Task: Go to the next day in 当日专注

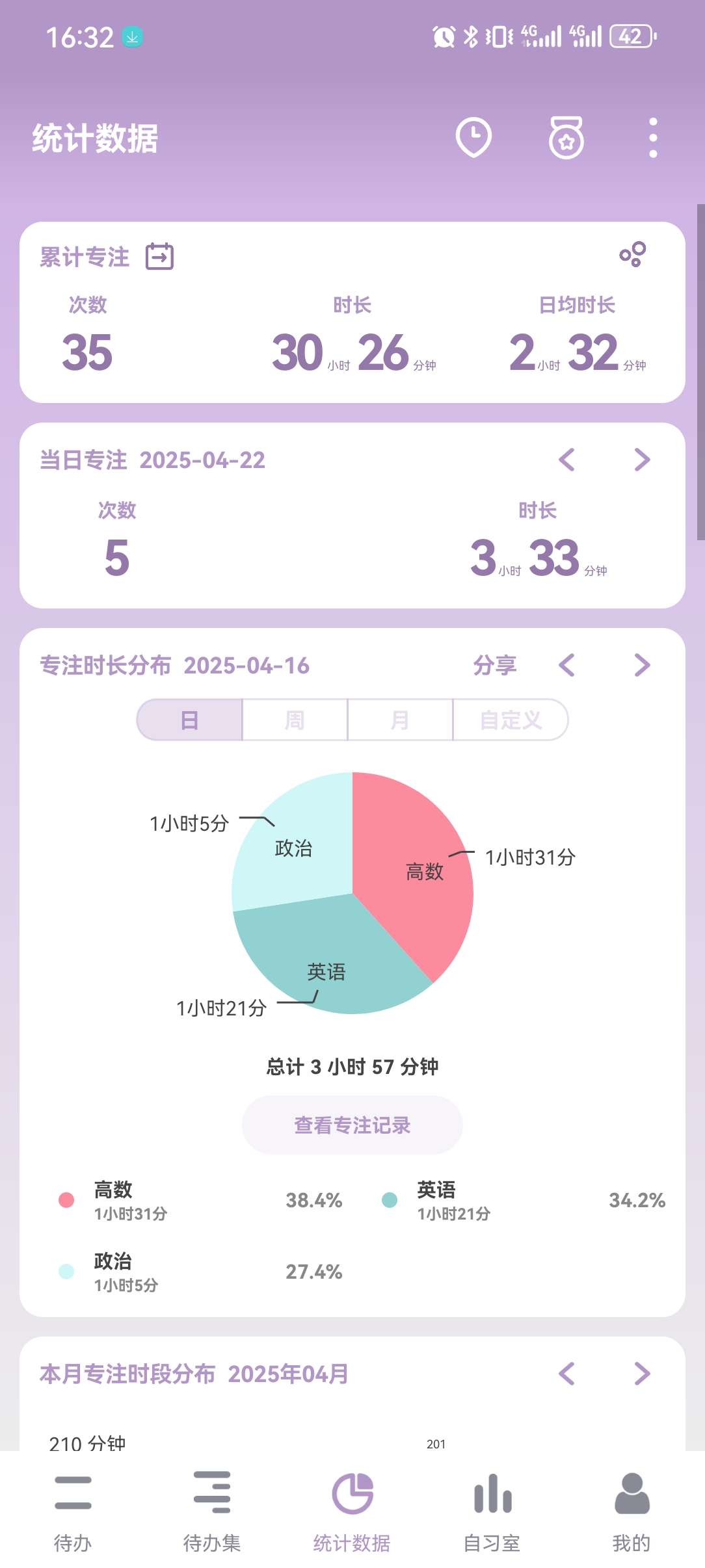Action: pyautogui.click(x=642, y=460)
